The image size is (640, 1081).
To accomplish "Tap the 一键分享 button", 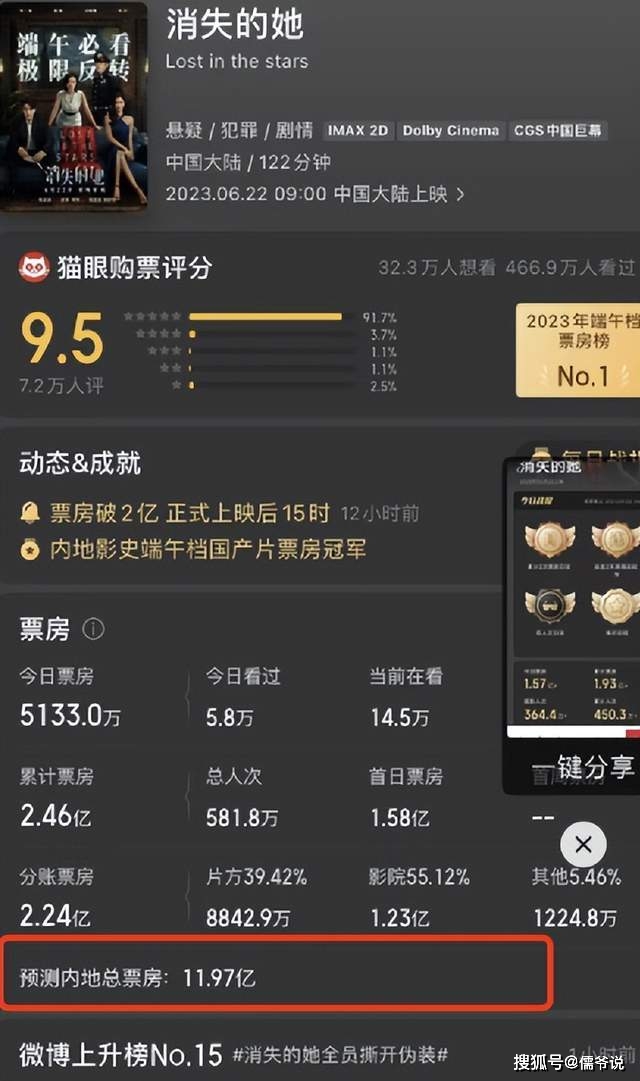I will [583, 767].
